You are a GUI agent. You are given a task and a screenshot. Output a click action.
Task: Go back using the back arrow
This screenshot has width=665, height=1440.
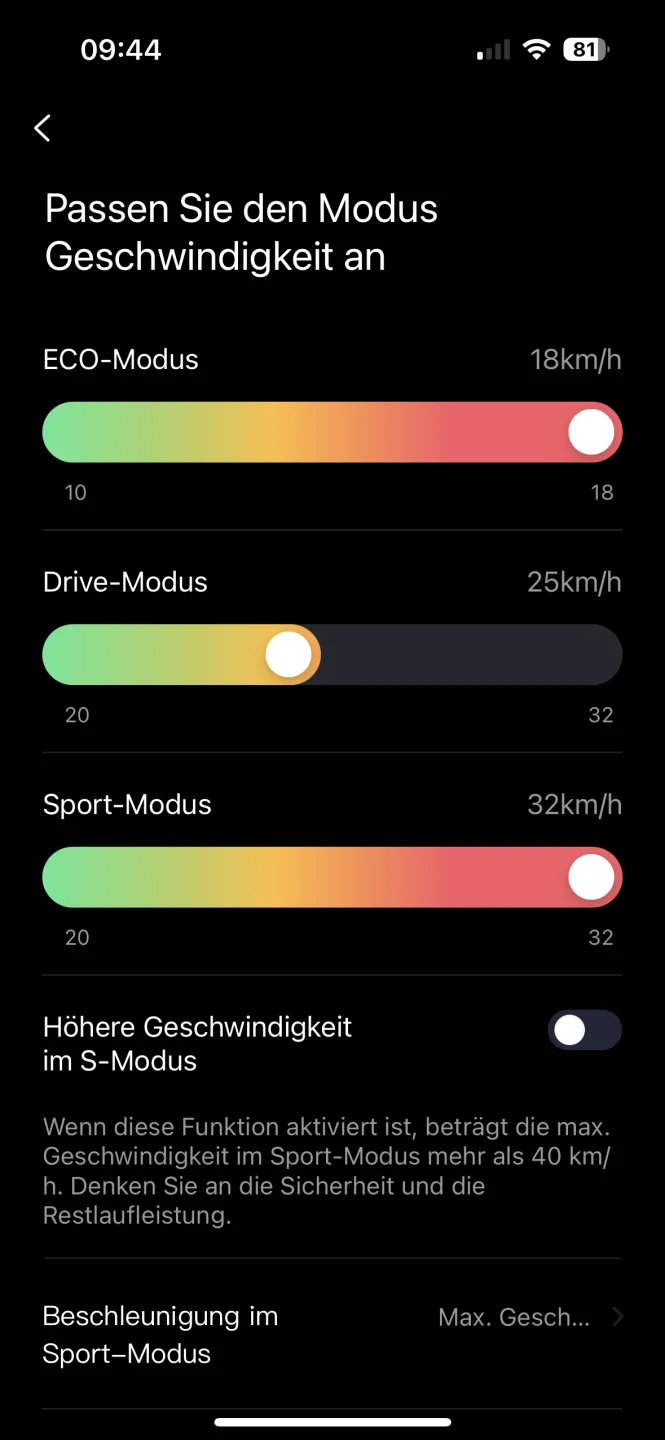[42, 128]
